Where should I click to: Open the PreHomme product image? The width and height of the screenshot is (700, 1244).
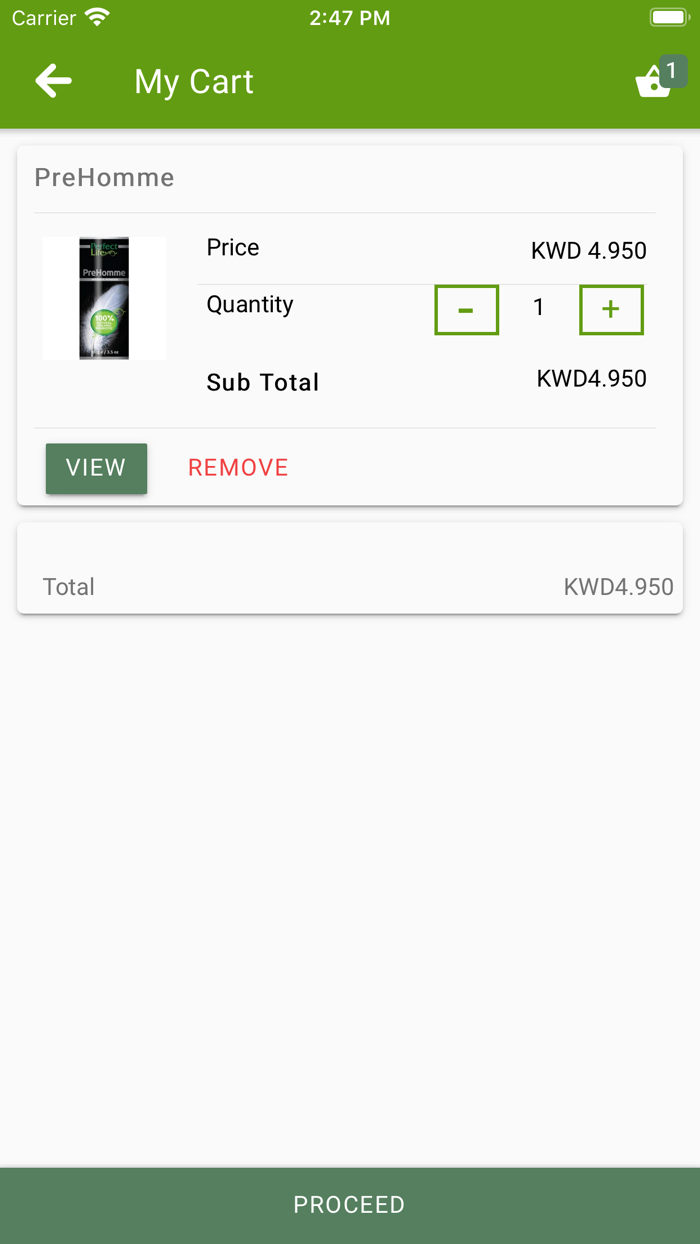click(x=104, y=298)
